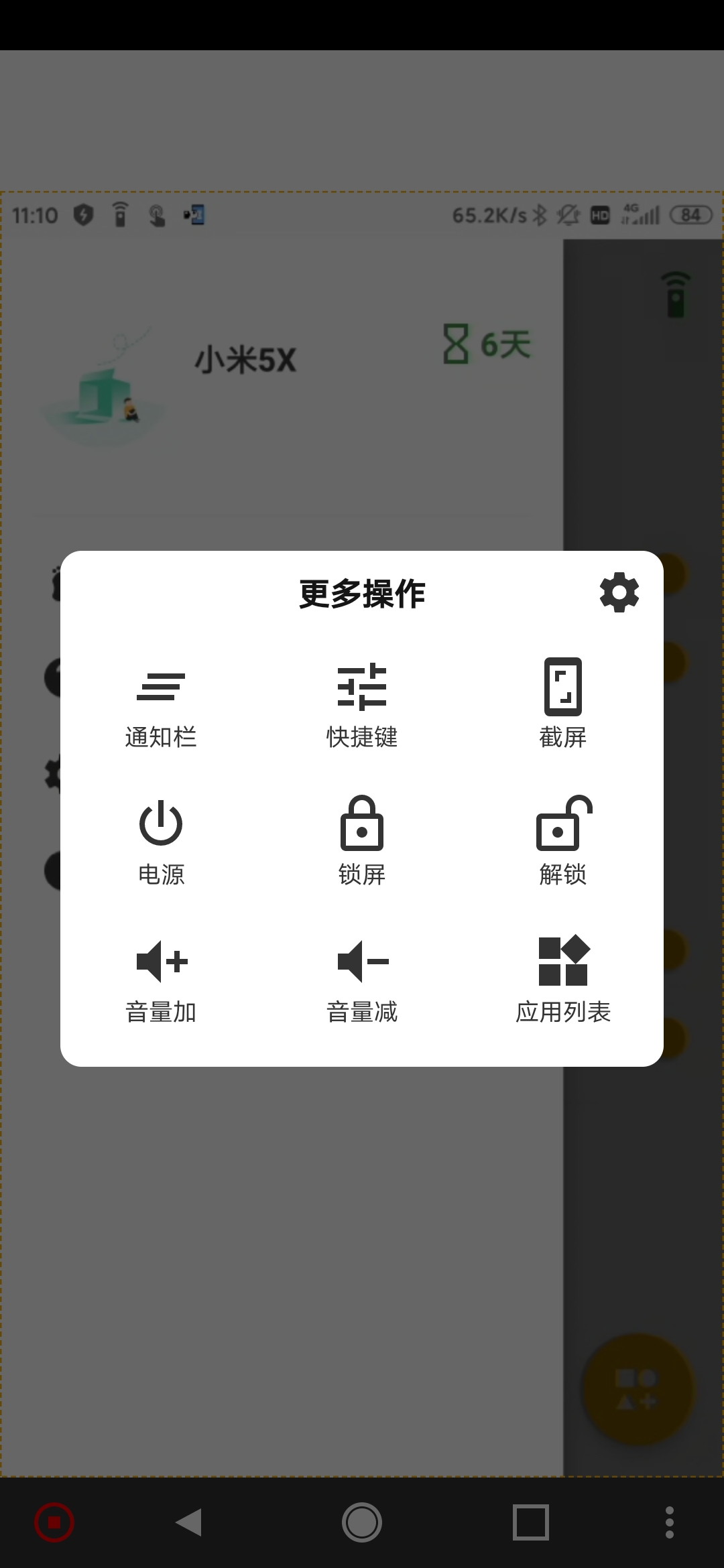Decrease volume with 音量减
Screen dimensions: 724x1568
point(362,980)
